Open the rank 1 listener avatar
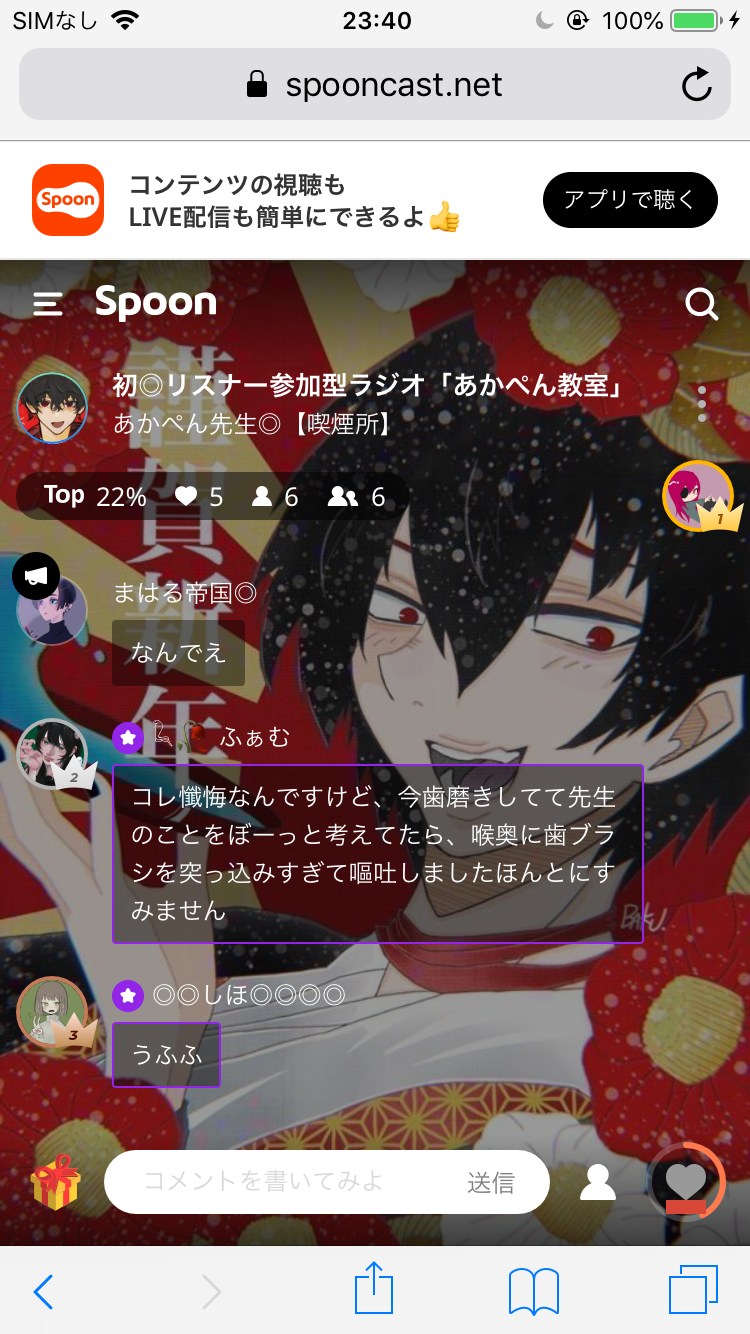Screen dimensions: 750x1334 pyautogui.click(x=698, y=495)
